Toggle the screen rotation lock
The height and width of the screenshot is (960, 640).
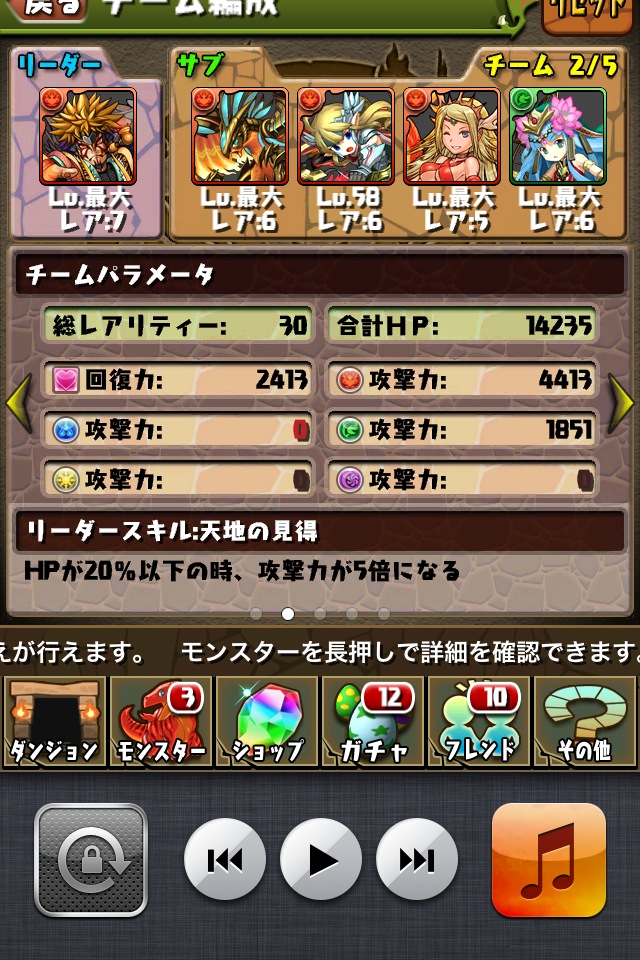point(91,860)
